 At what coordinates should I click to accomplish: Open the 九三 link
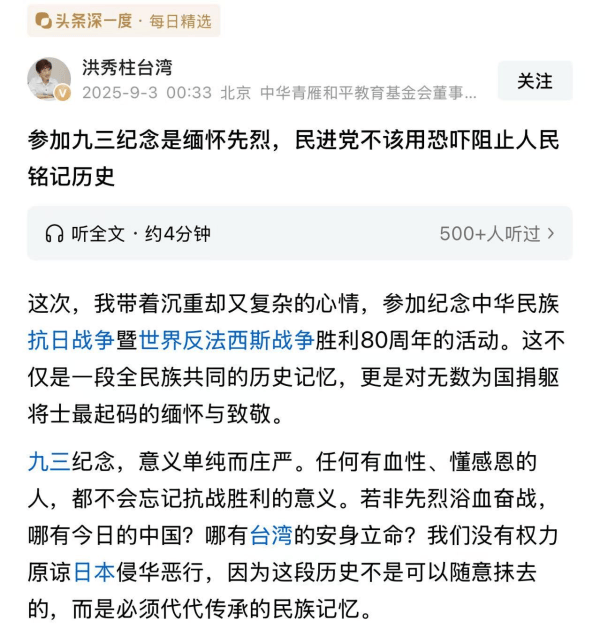(48, 461)
